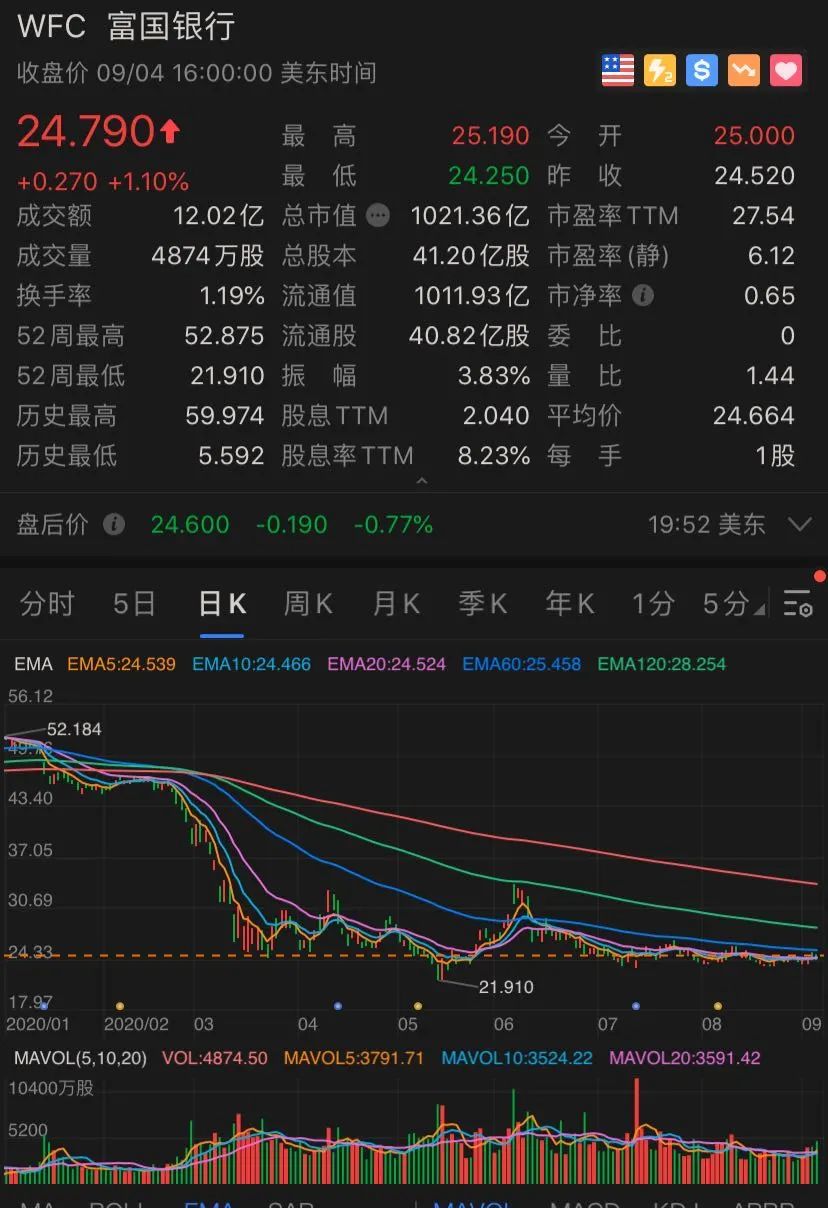Image resolution: width=828 pixels, height=1208 pixels.
Task: Show the 周K weekly chart
Action: tap(308, 604)
